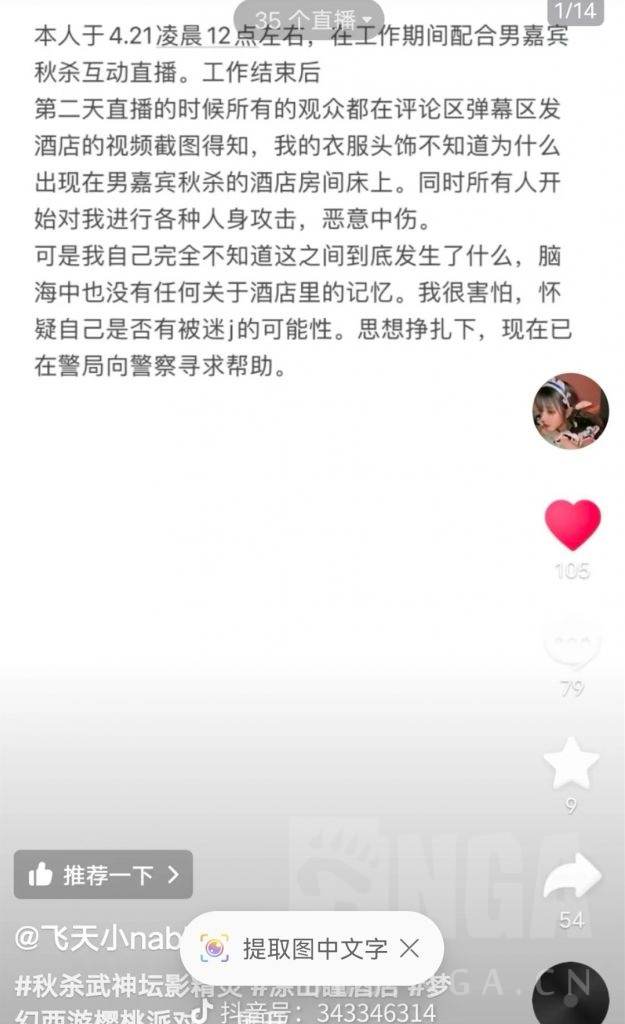Dismiss the 提取图中文字 popup
This screenshot has height=1024, width=625.
coord(409,947)
